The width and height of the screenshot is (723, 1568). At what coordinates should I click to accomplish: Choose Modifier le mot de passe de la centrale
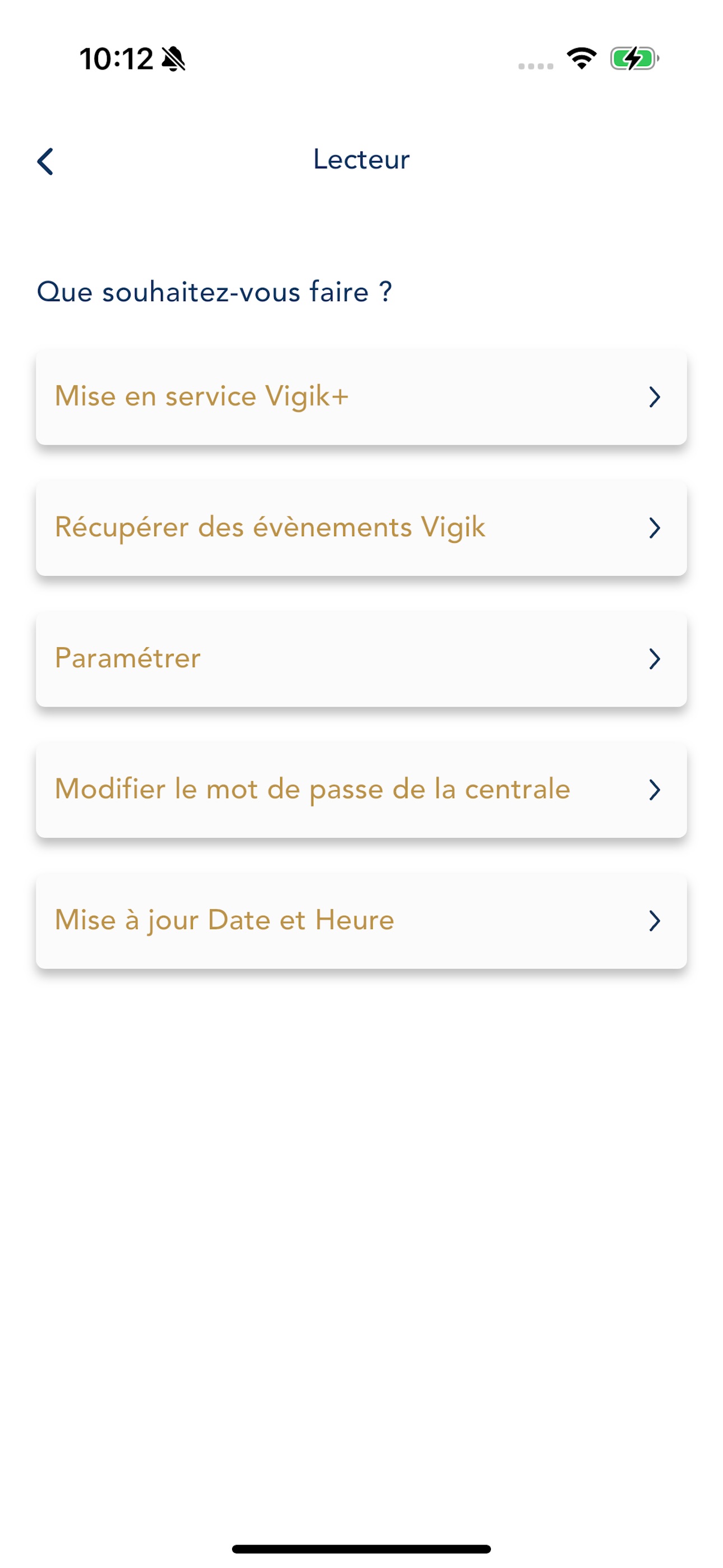click(x=361, y=790)
